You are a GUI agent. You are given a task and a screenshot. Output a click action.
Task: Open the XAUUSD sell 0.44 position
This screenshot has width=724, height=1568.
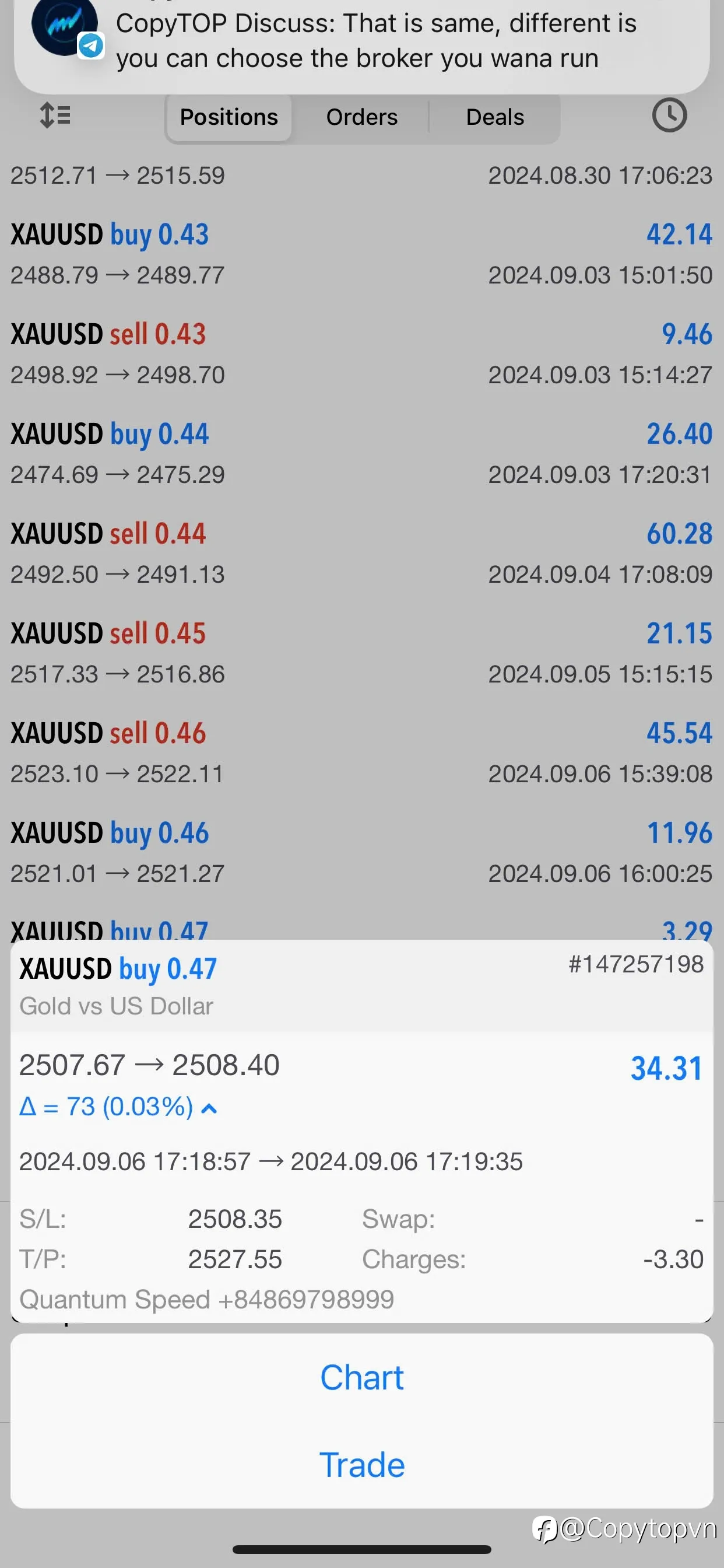[x=362, y=554]
